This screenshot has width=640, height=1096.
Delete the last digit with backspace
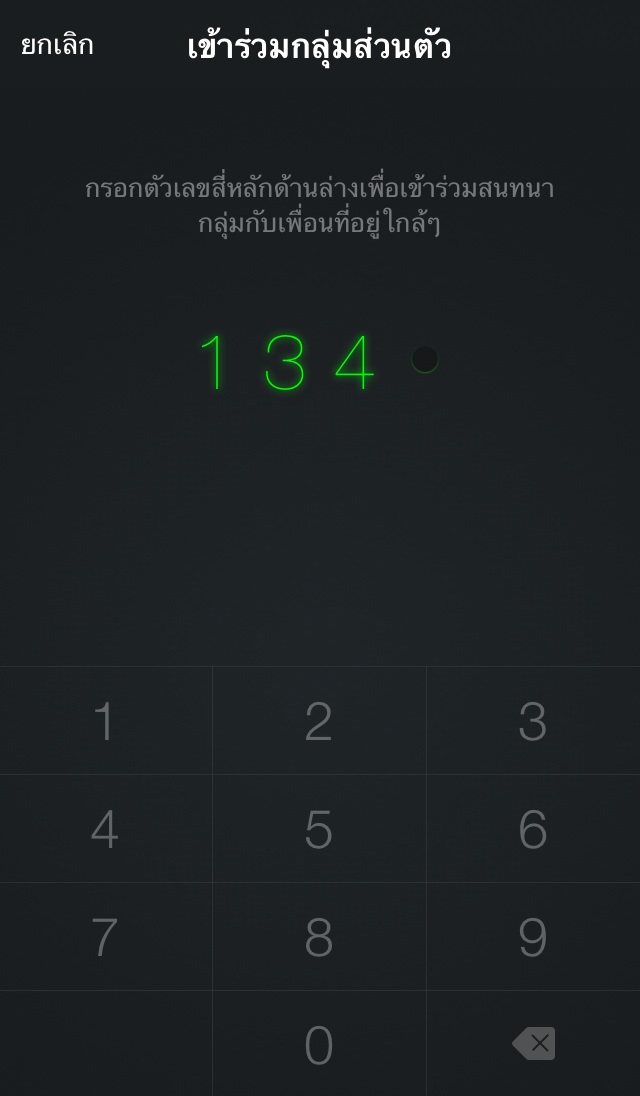pos(533,1044)
